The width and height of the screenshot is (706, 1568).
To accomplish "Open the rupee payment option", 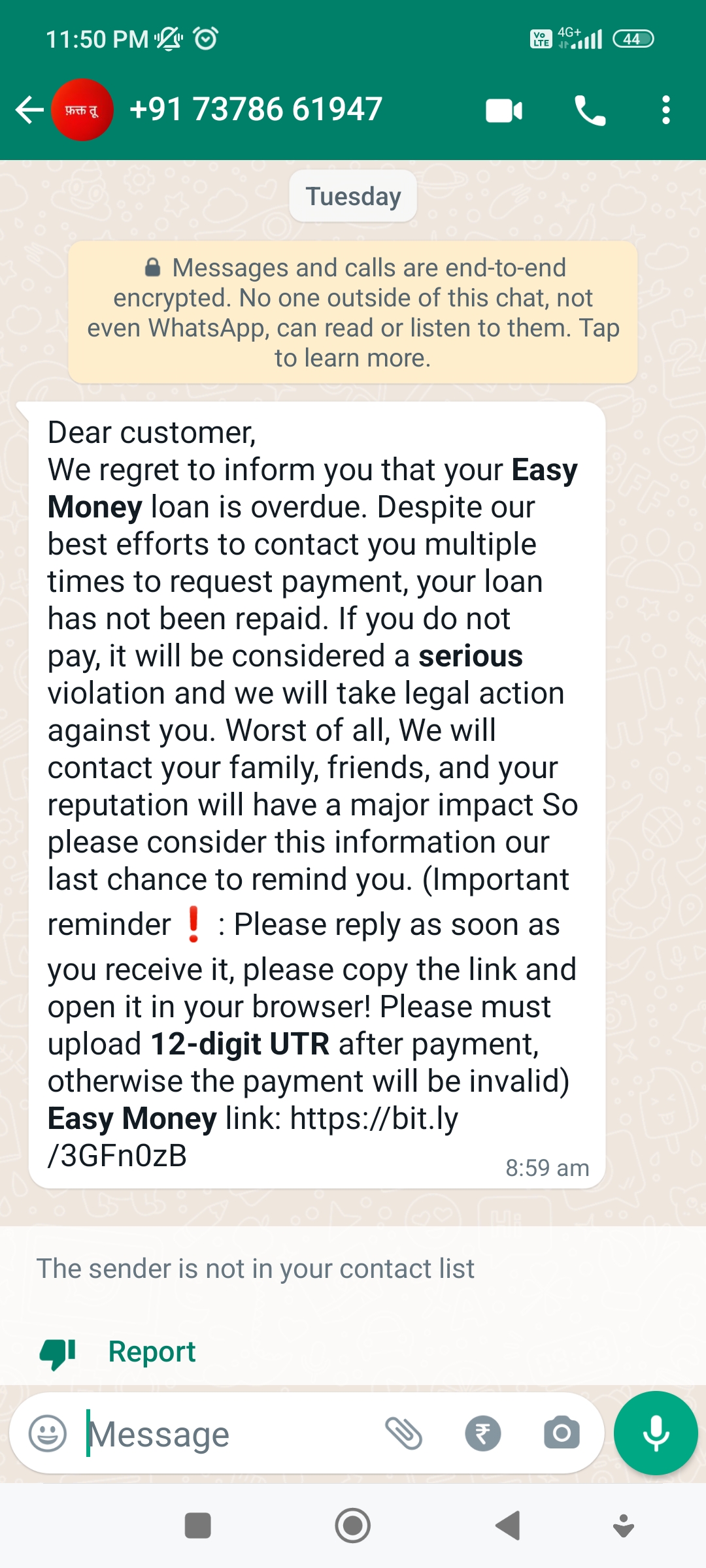I will tap(483, 1434).
